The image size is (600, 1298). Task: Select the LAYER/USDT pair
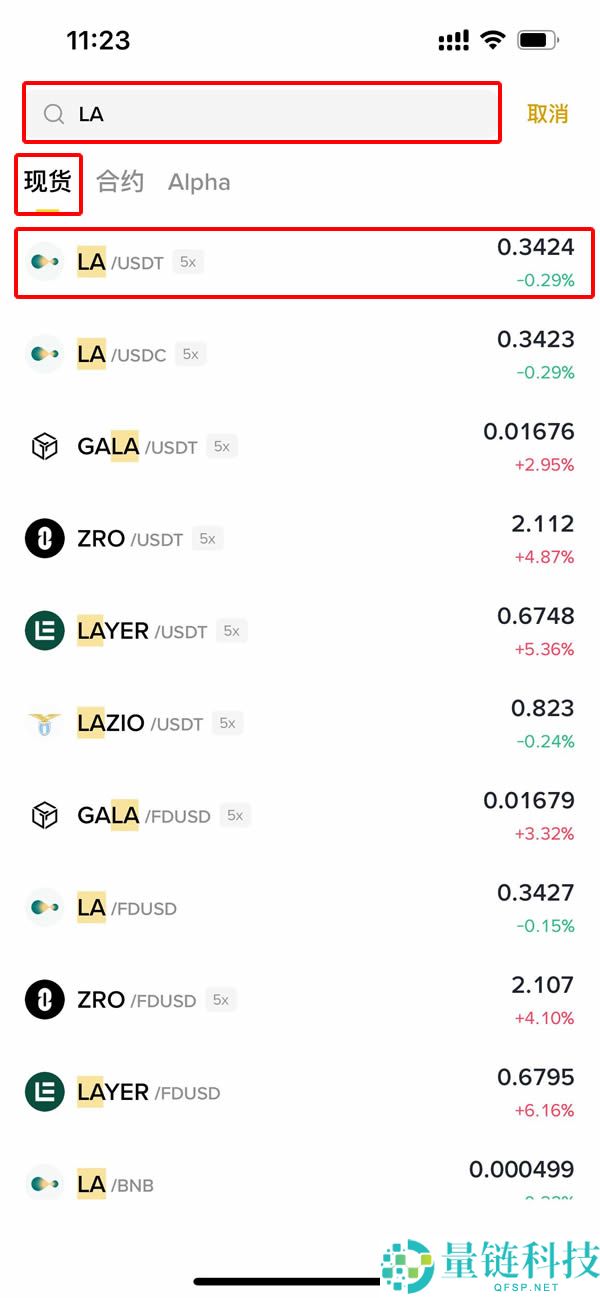click(x=300, y=631)
